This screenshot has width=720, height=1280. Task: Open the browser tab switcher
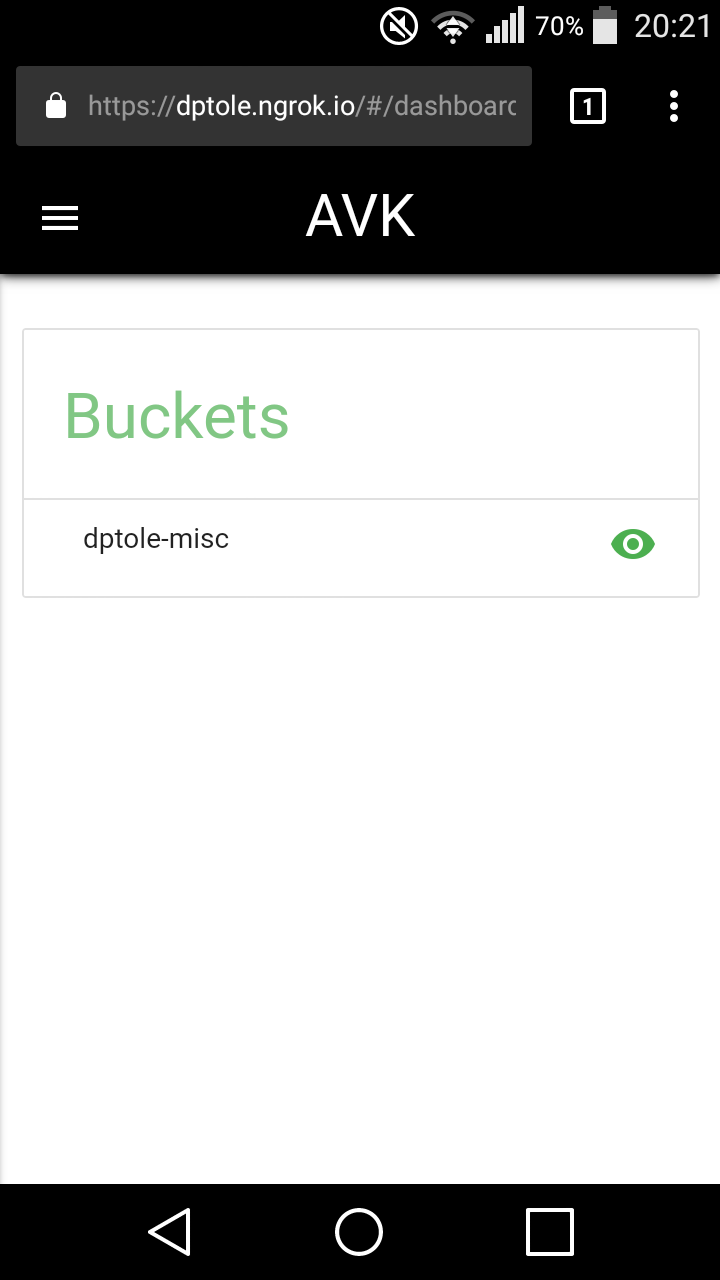click(588, 106)
